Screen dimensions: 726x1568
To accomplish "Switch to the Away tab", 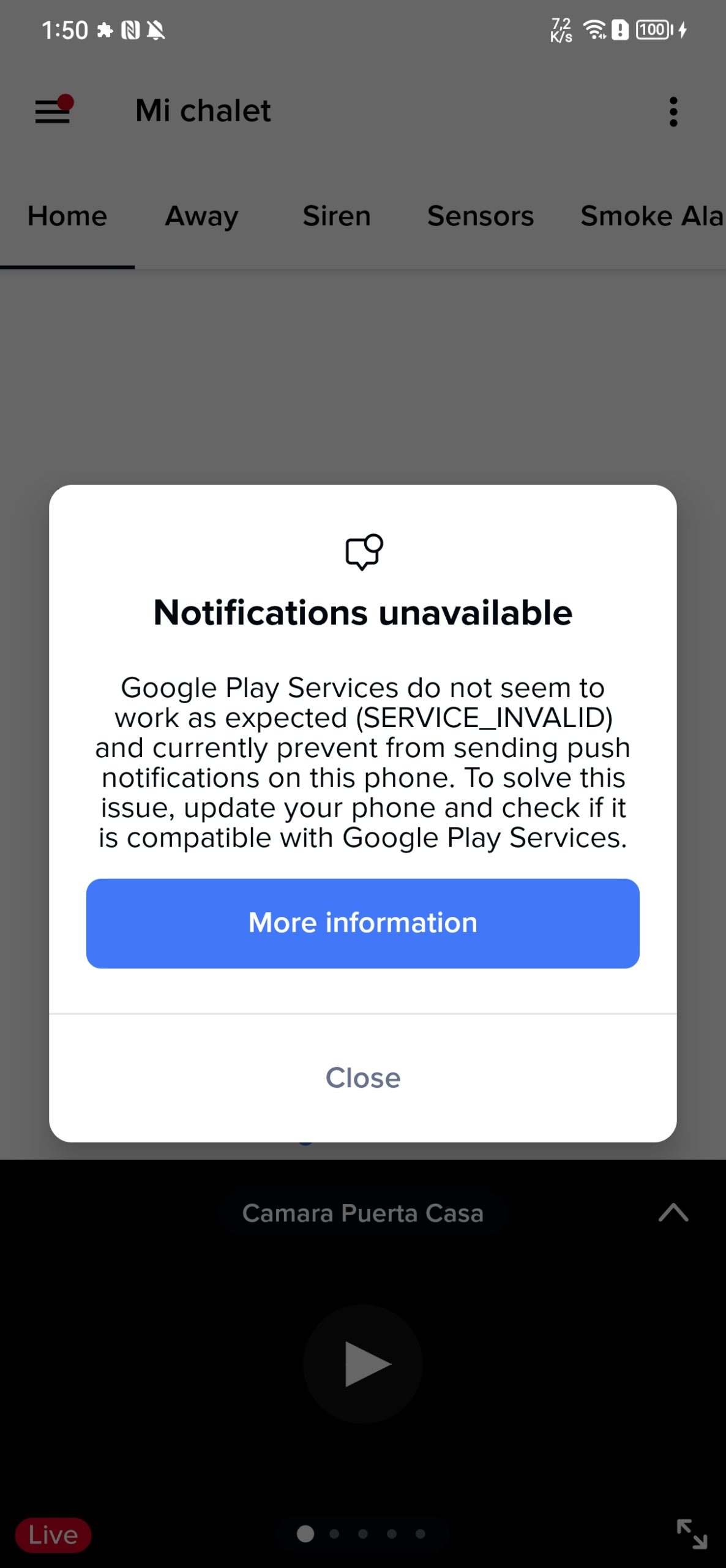I will point(201,216).
